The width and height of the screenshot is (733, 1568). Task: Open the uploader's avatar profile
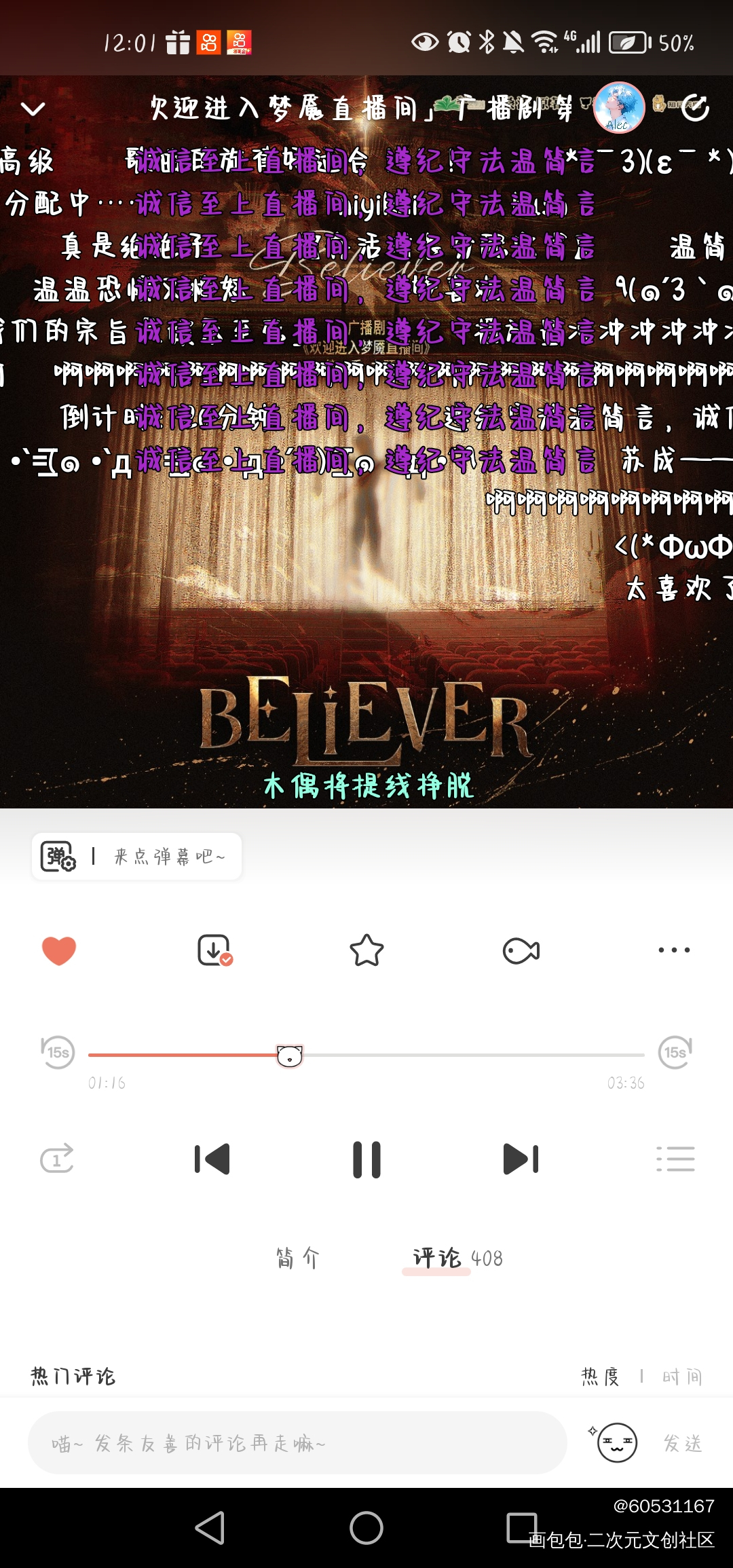click(x=618, y=107)
